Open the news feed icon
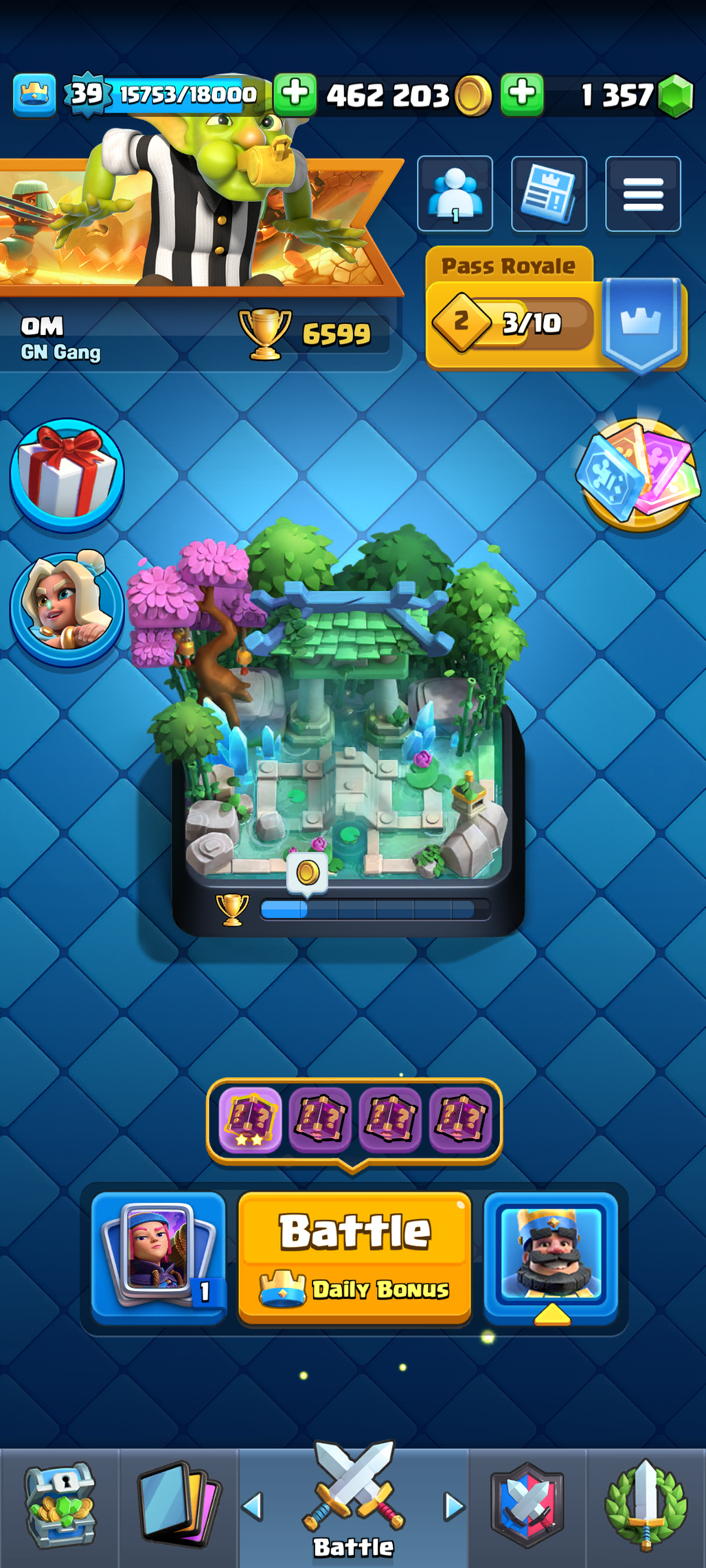 pyautogui.click(x=549, y=194)
